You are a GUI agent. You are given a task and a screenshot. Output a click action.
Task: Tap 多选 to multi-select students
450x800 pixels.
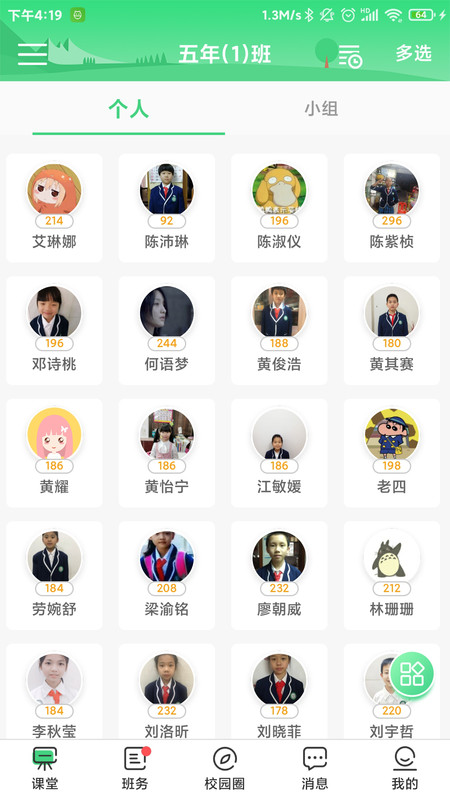[414, 53]
